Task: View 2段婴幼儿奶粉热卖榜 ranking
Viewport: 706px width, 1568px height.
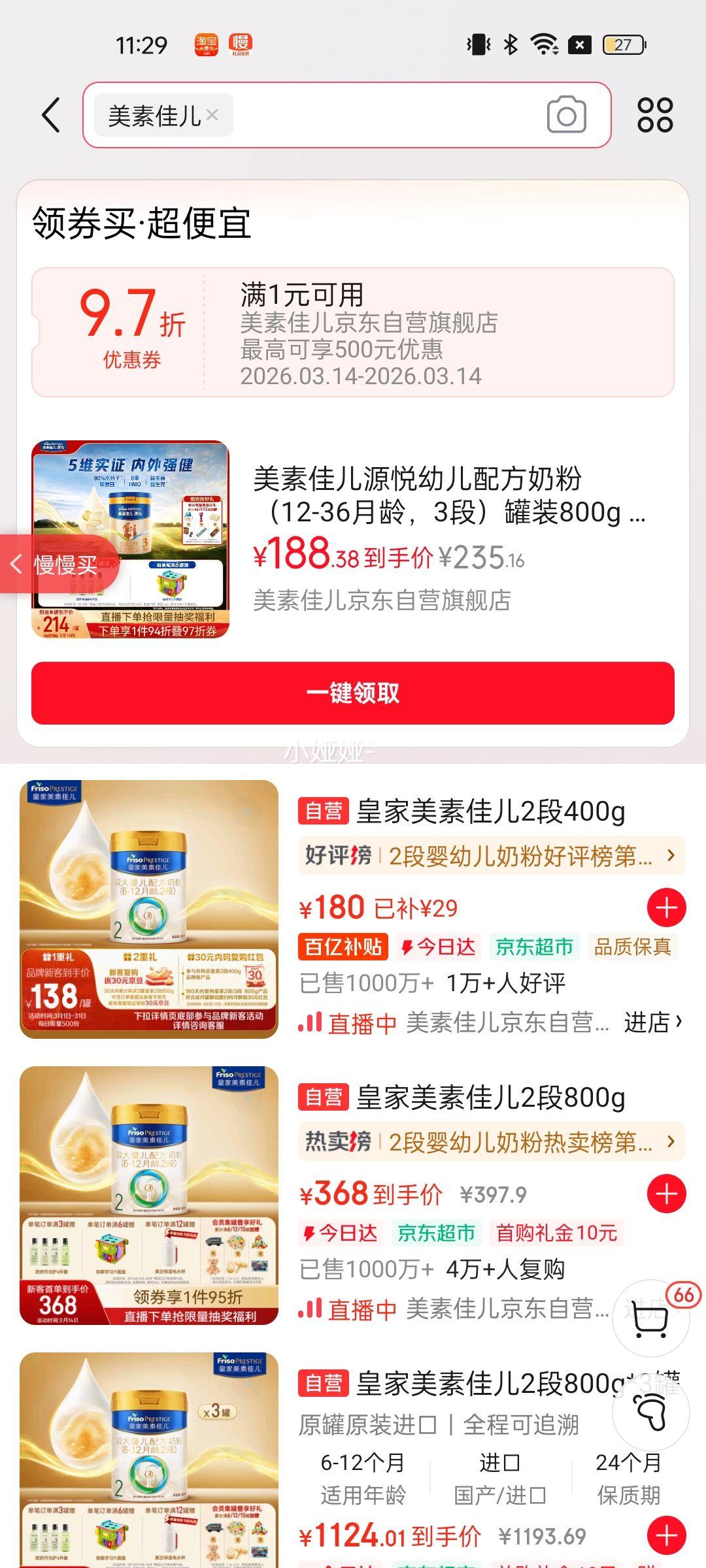Action: click(490, 1141)
